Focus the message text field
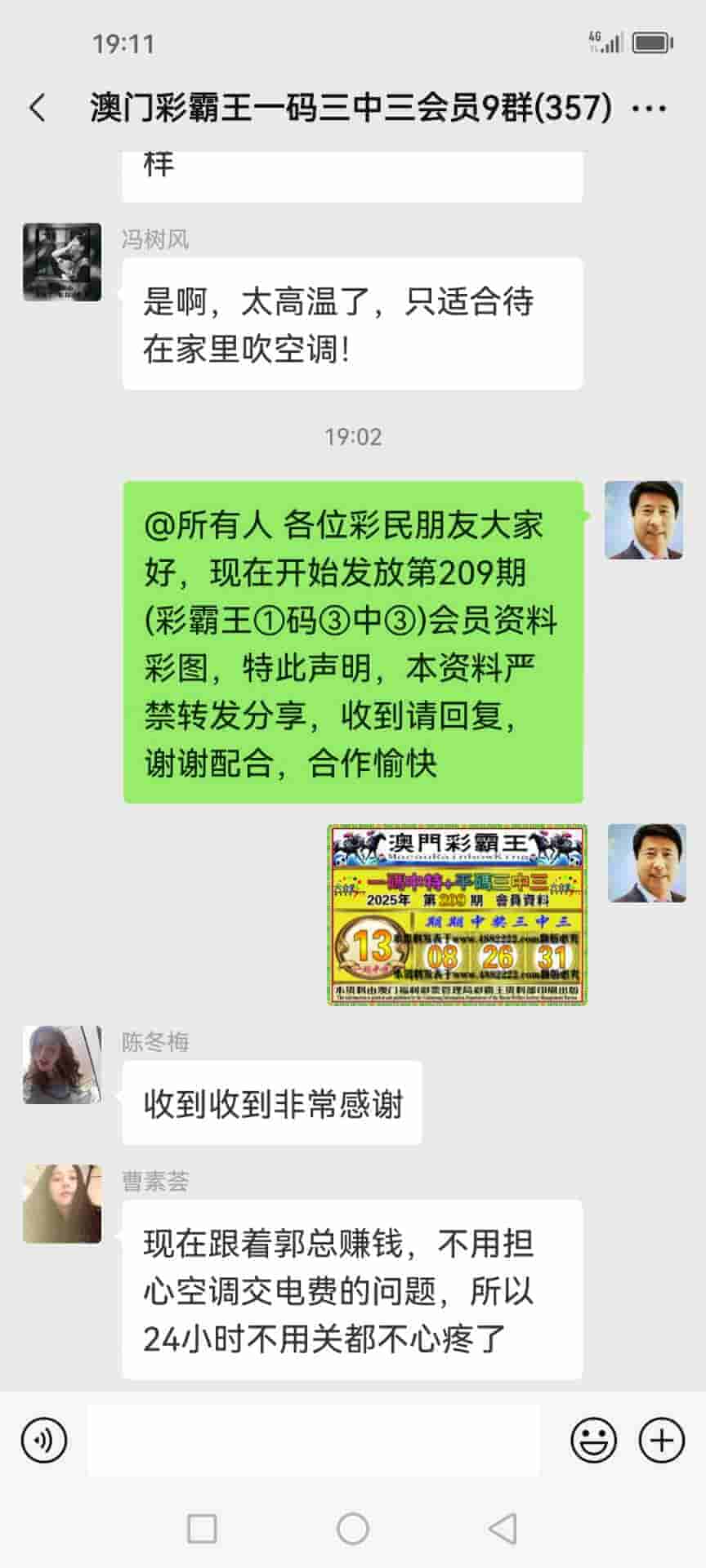Image resolution: width=706 pixels, height=1568 pixels. click(314, 1440)
